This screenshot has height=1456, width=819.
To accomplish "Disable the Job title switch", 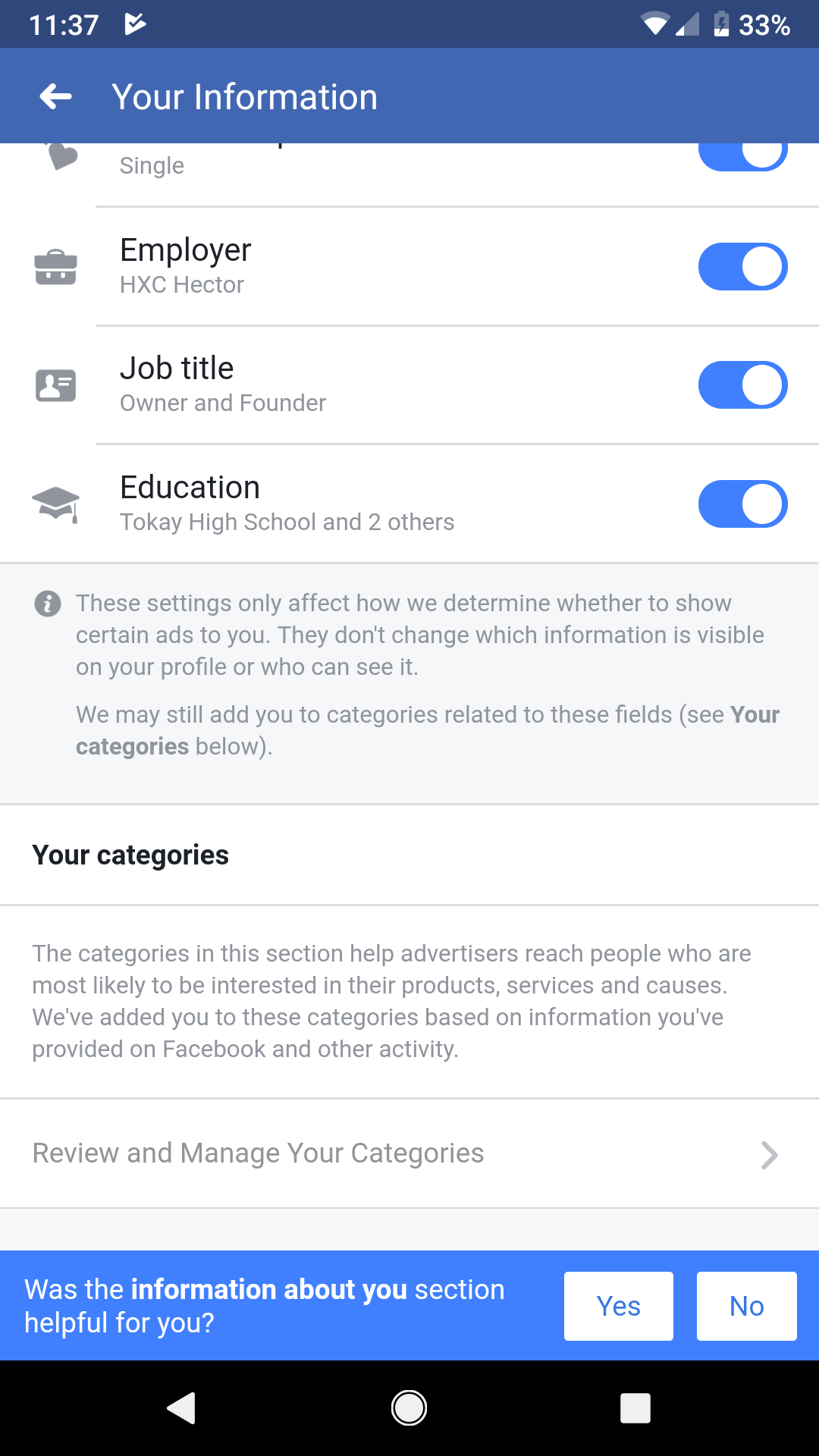I will (x=743, y=385).
